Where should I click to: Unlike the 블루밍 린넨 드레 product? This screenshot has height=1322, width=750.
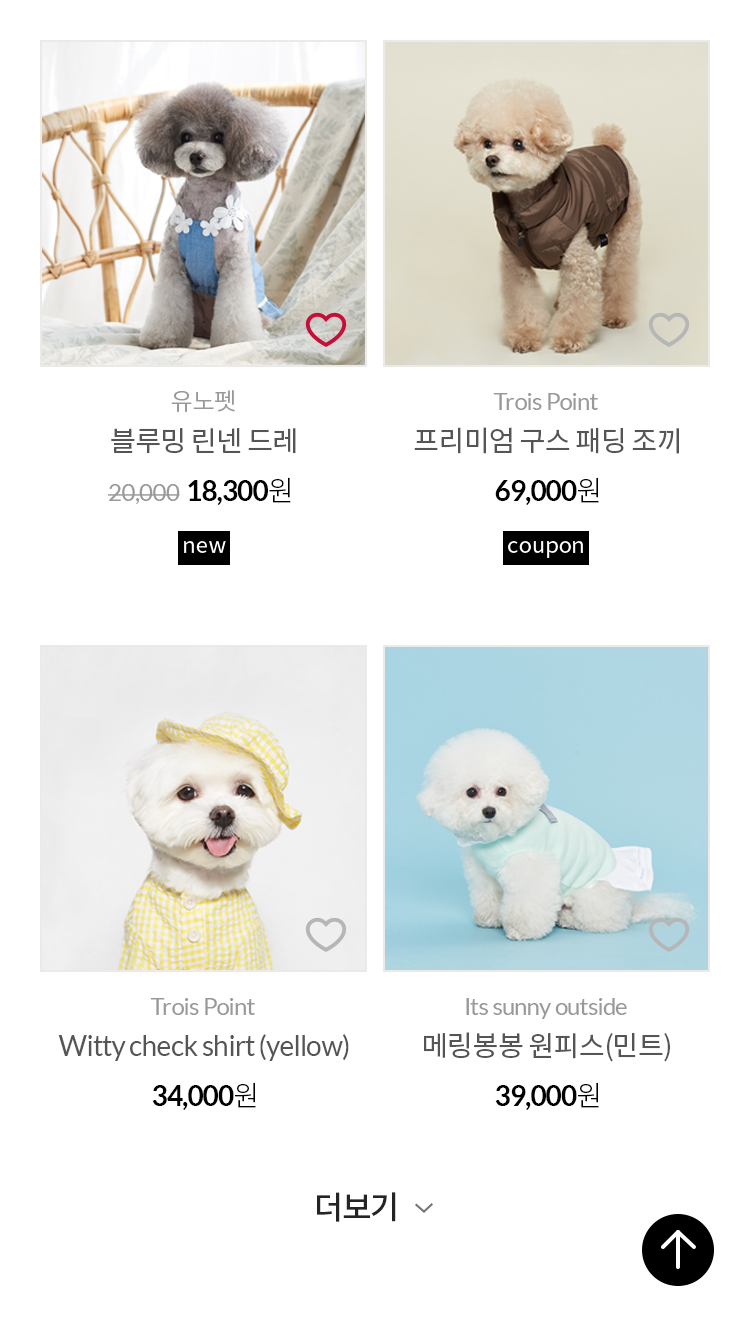pos(326,329)
